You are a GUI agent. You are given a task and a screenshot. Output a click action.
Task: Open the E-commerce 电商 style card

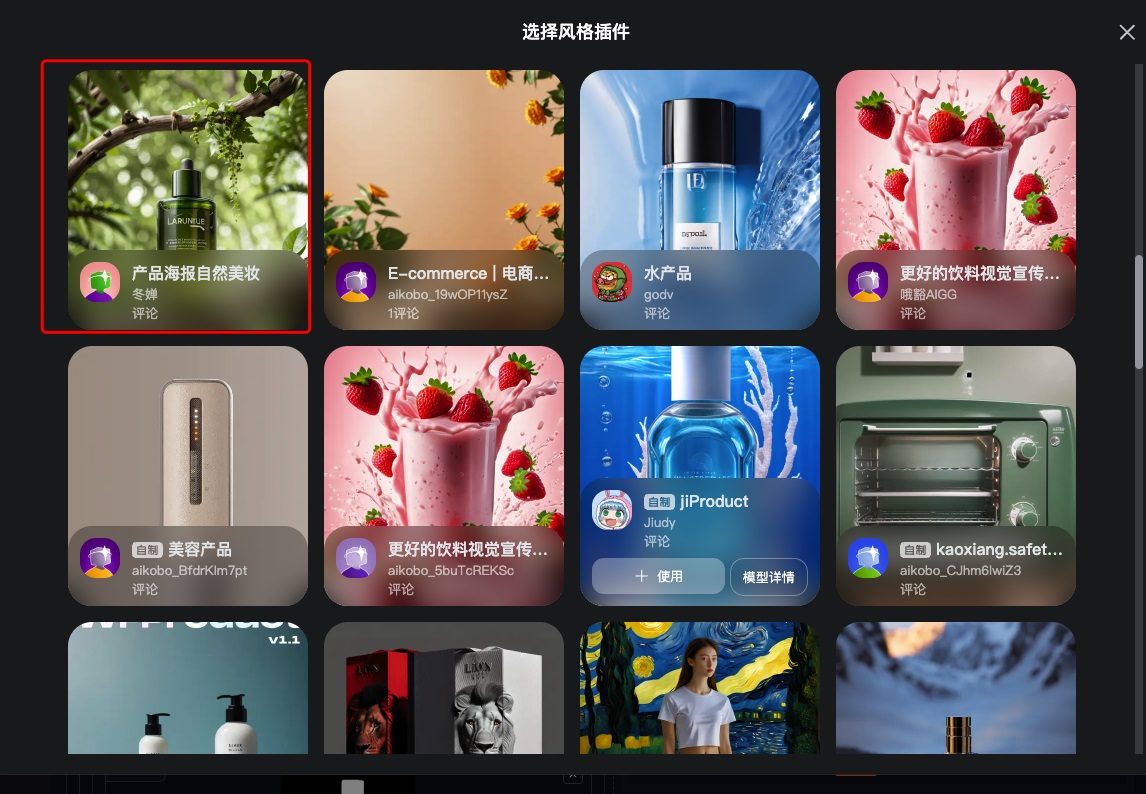444,198
